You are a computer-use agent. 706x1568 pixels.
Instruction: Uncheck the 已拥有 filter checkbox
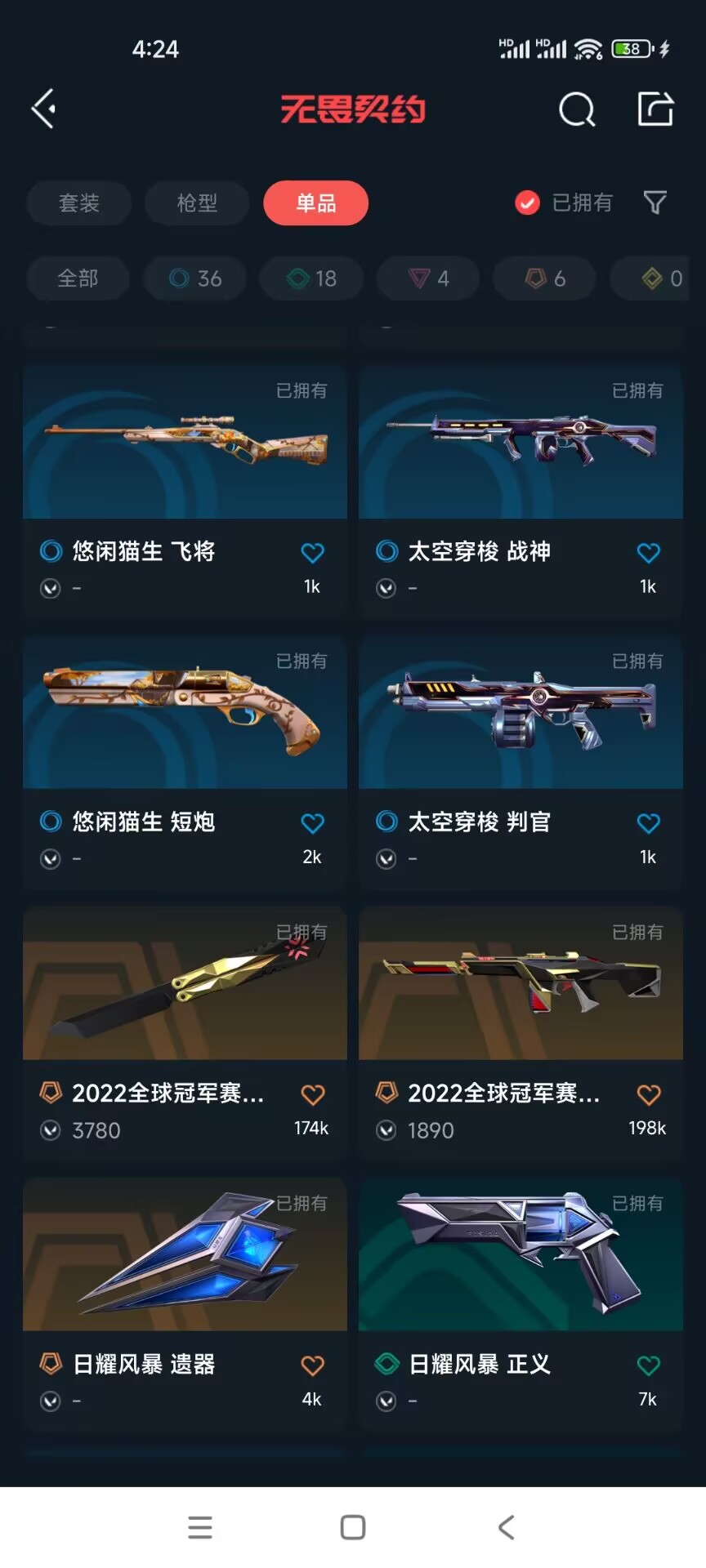(x=528, y=203)
